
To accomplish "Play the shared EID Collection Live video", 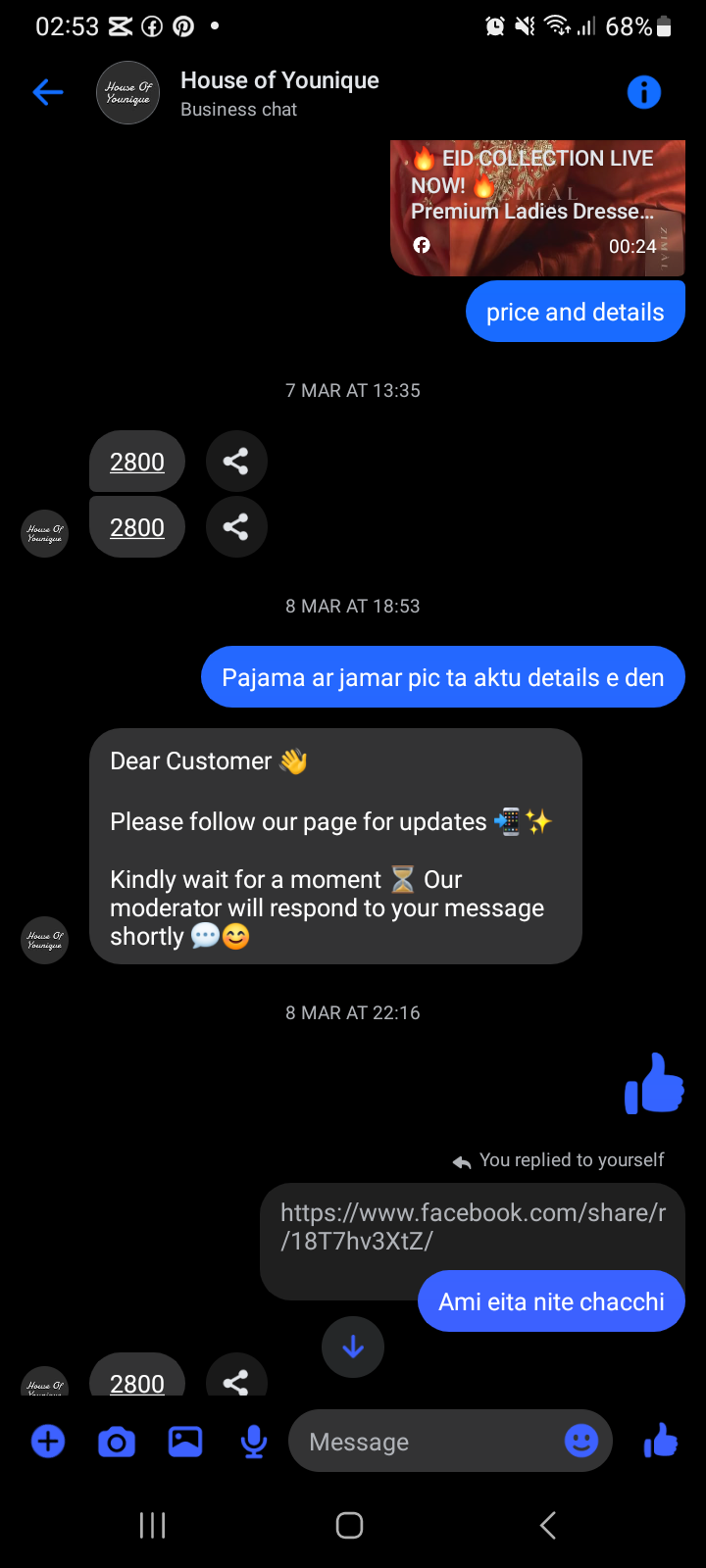I will pos(537,208).
